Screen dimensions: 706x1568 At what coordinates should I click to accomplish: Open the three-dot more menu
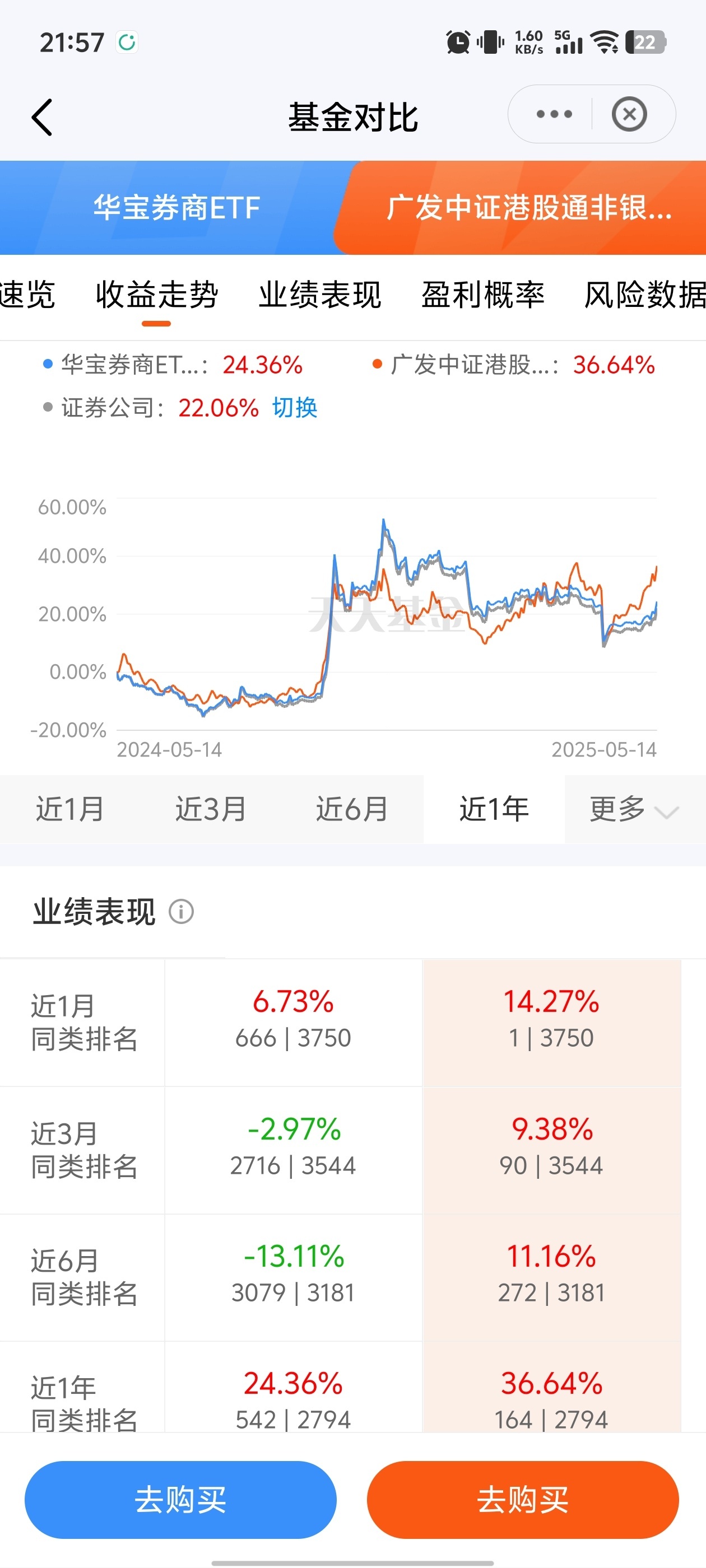coord(554,114)
